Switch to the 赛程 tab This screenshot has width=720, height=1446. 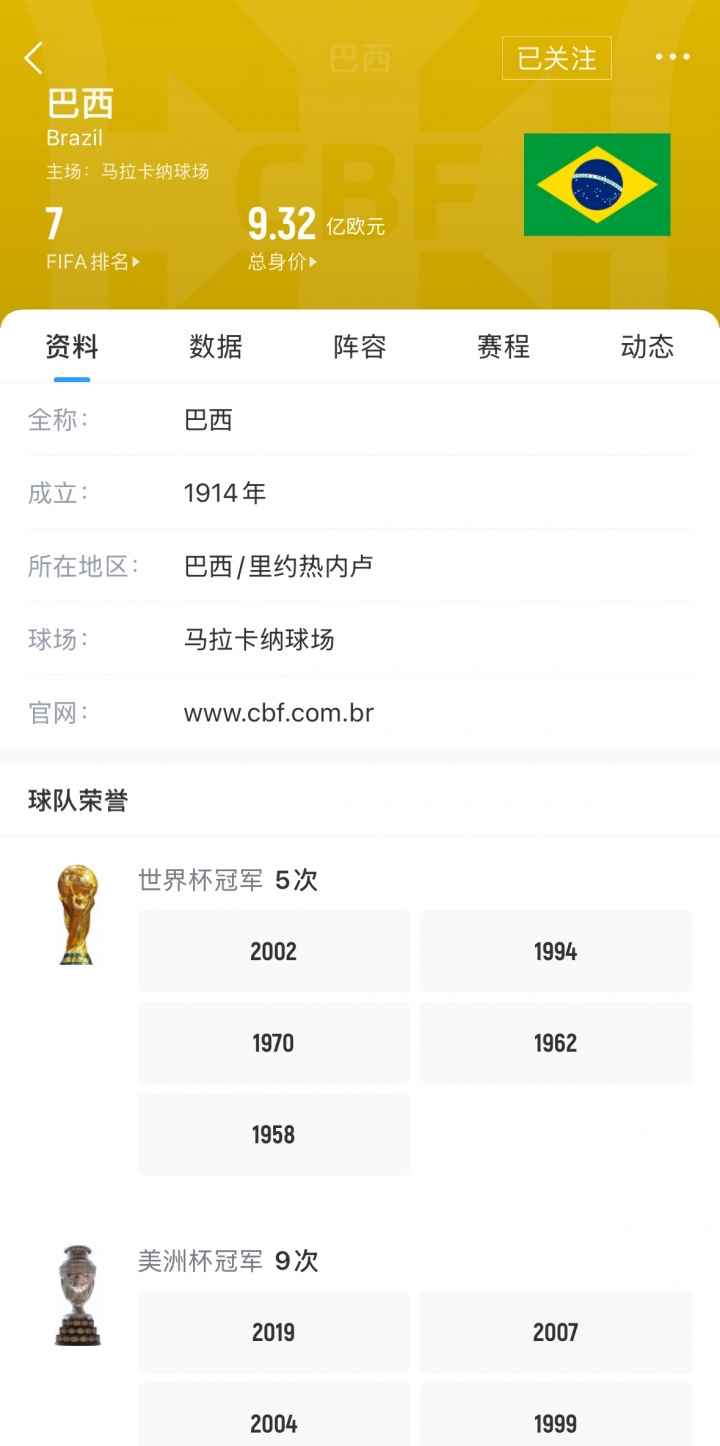pyautogui.click(x=503, y=347)
